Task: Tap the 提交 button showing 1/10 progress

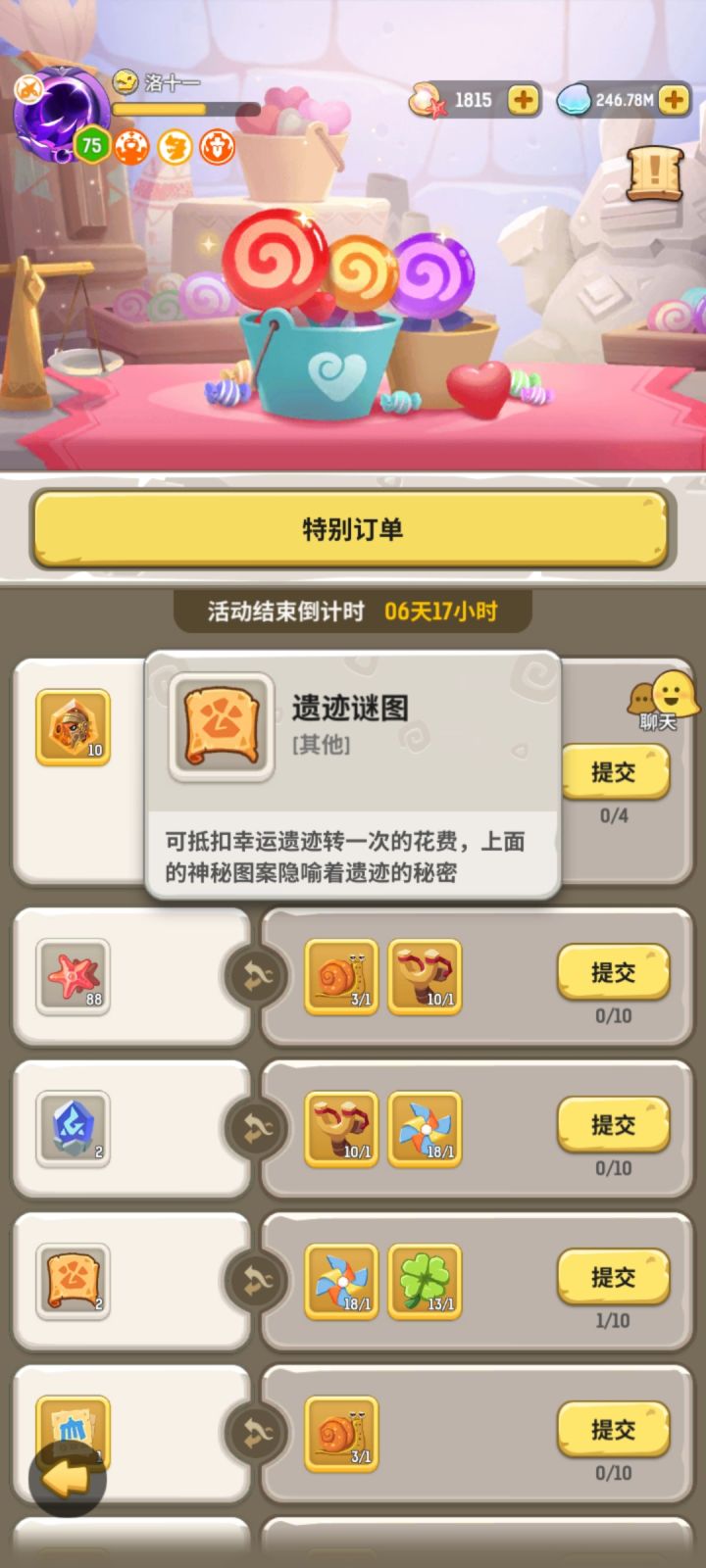Action: (613, 1277)
